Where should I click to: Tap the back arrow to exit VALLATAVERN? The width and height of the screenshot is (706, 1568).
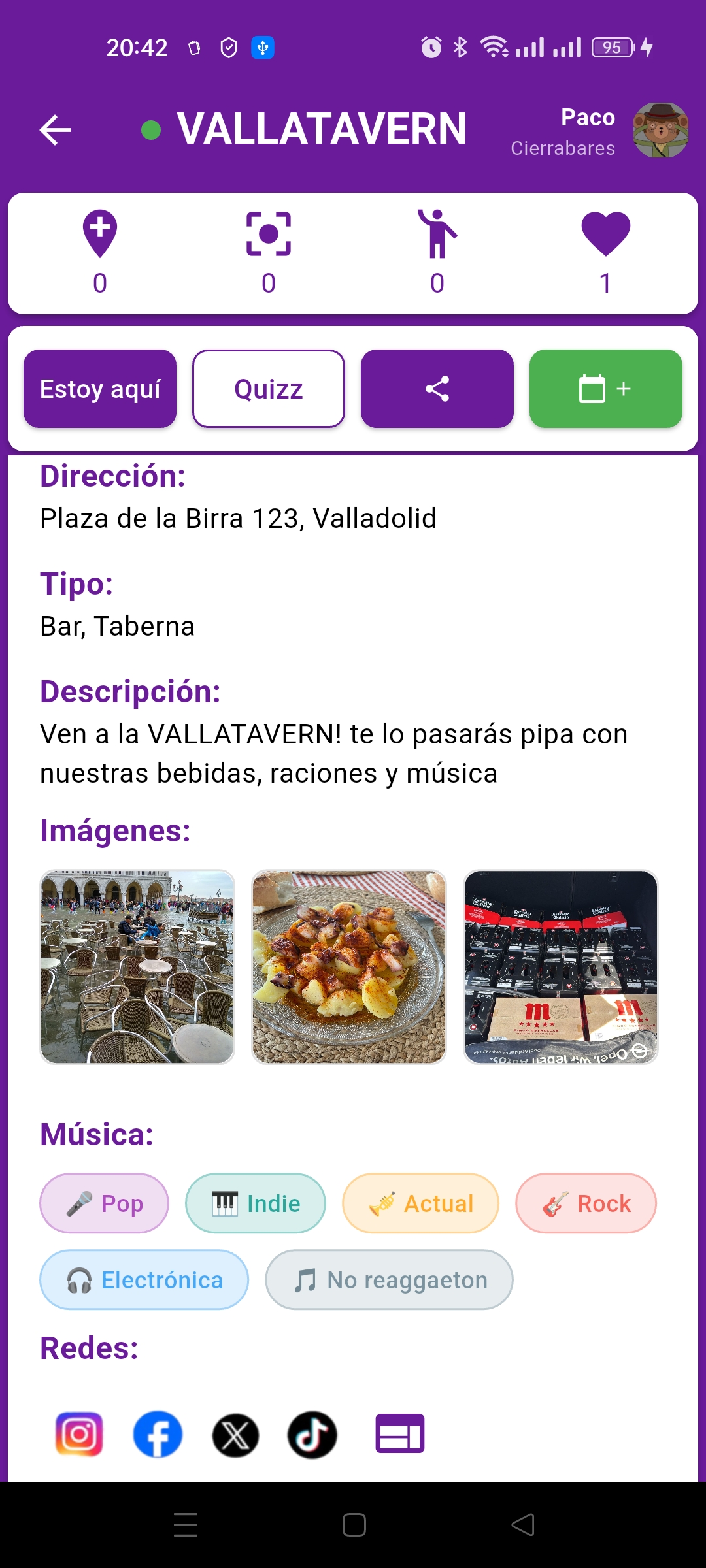(56, 129)
